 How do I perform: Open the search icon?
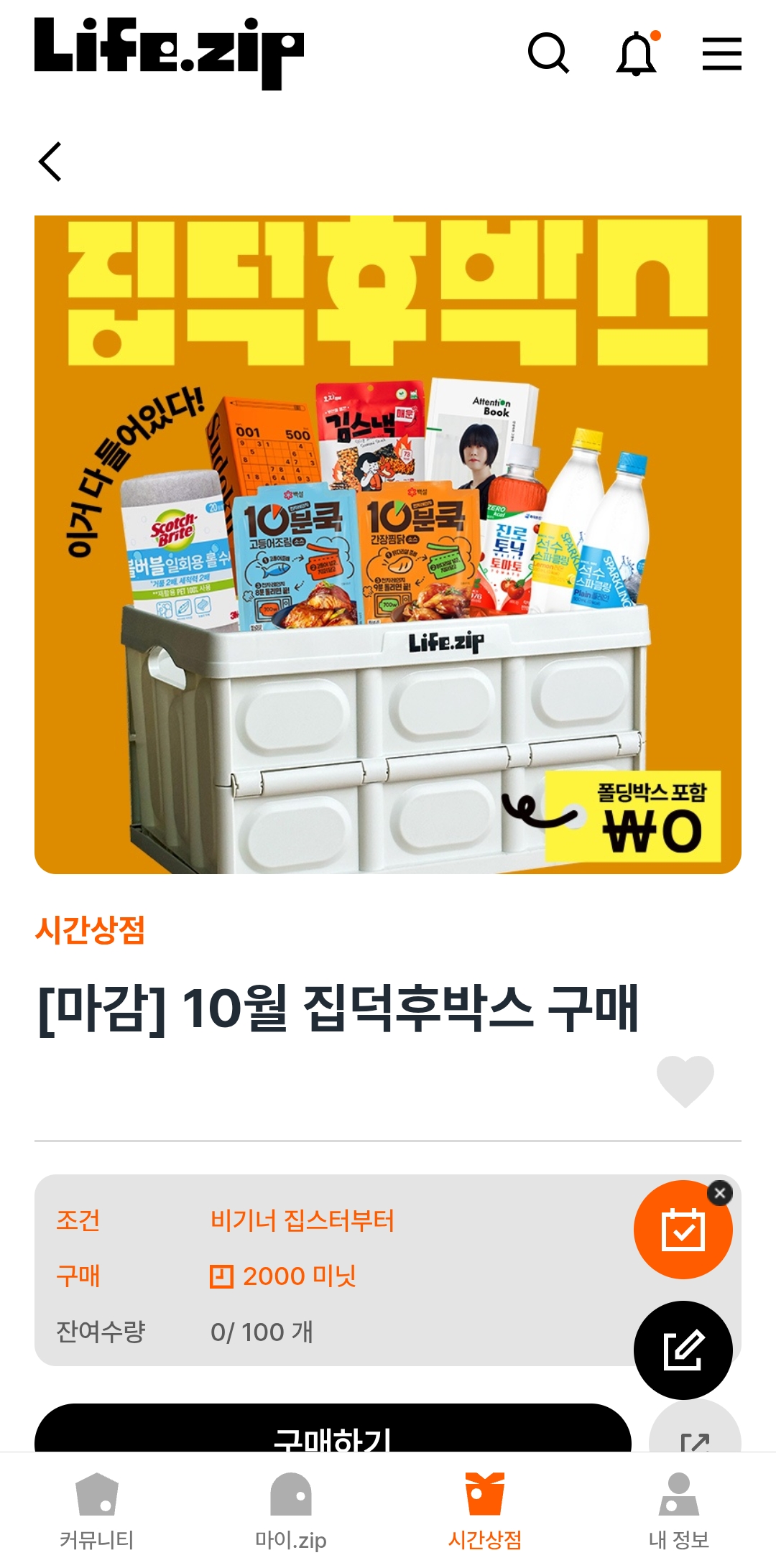point(548,53)
